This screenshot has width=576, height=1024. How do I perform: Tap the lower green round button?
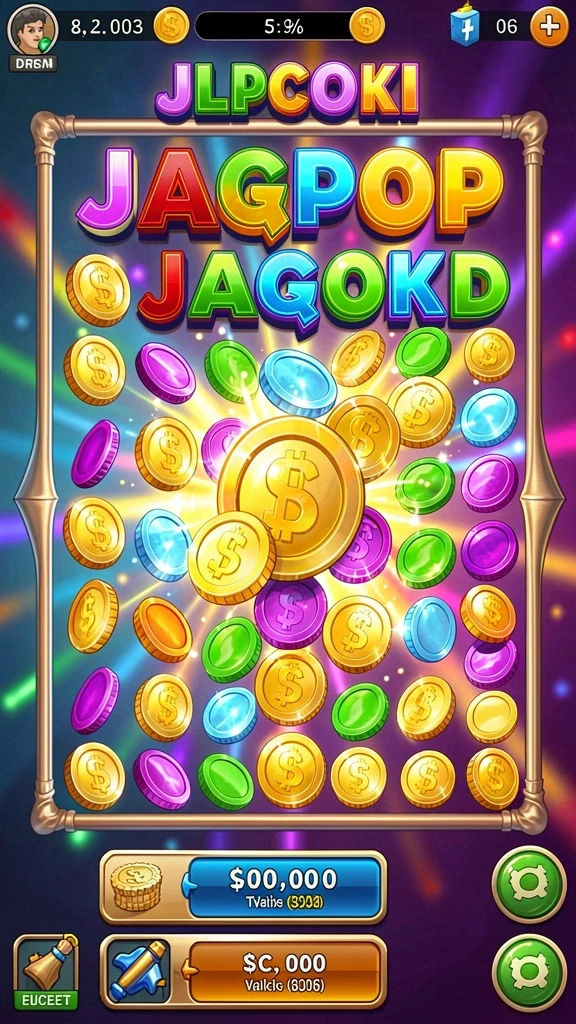coord(529,972)
